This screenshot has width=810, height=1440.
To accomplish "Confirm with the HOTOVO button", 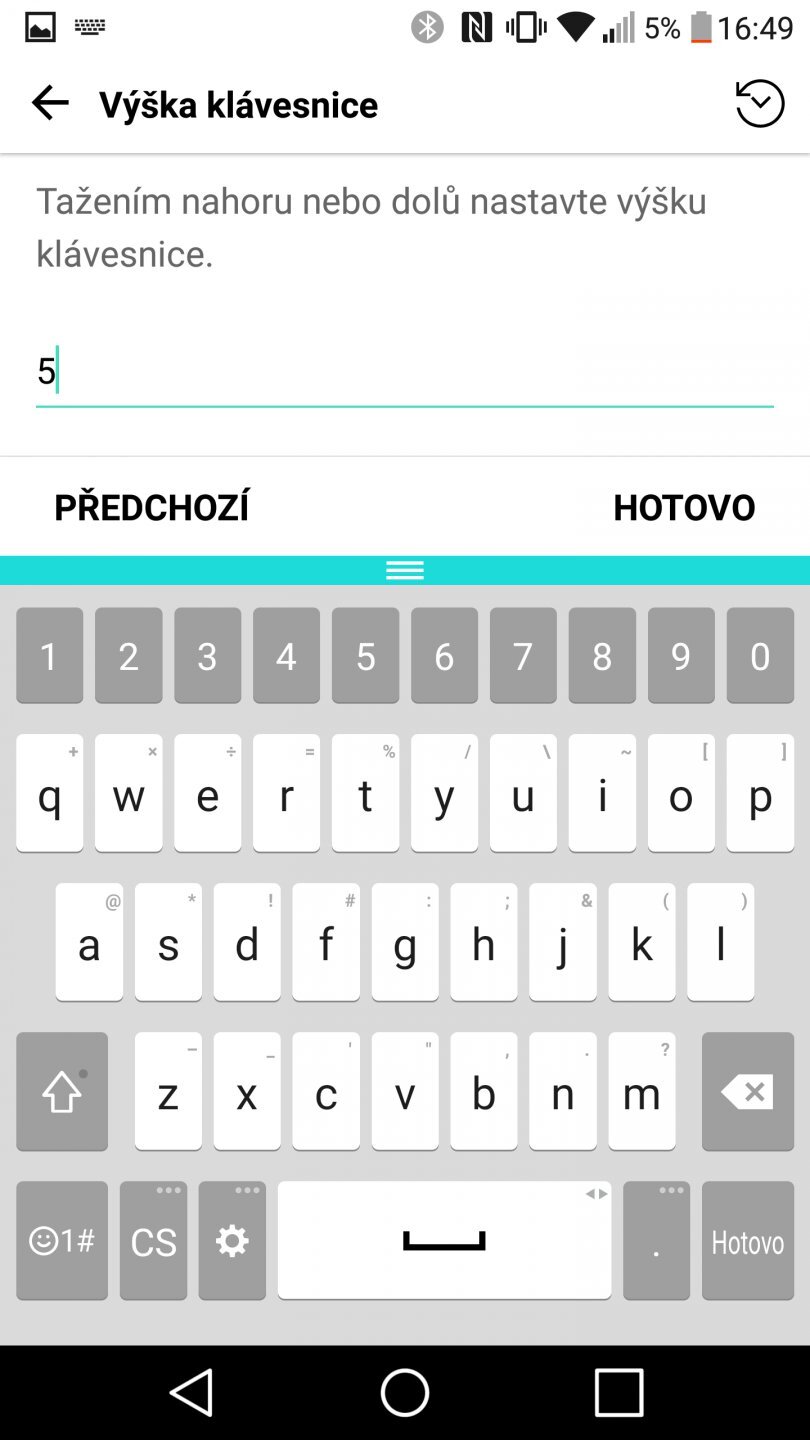I will (x=683, y=507).
